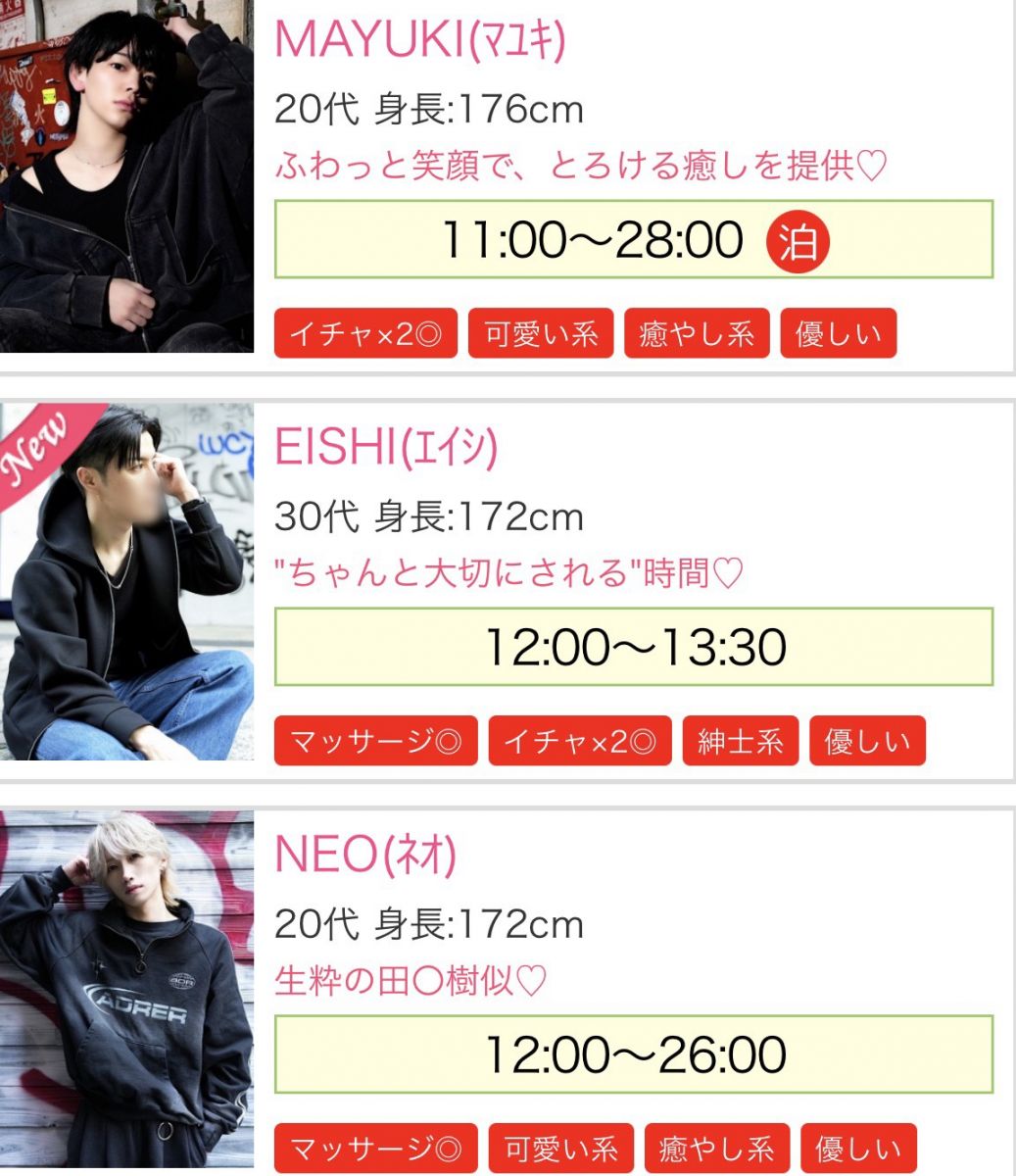View EISHI's profile photo
Viewport: 1016px width, 1176px height.
[126, 582]
